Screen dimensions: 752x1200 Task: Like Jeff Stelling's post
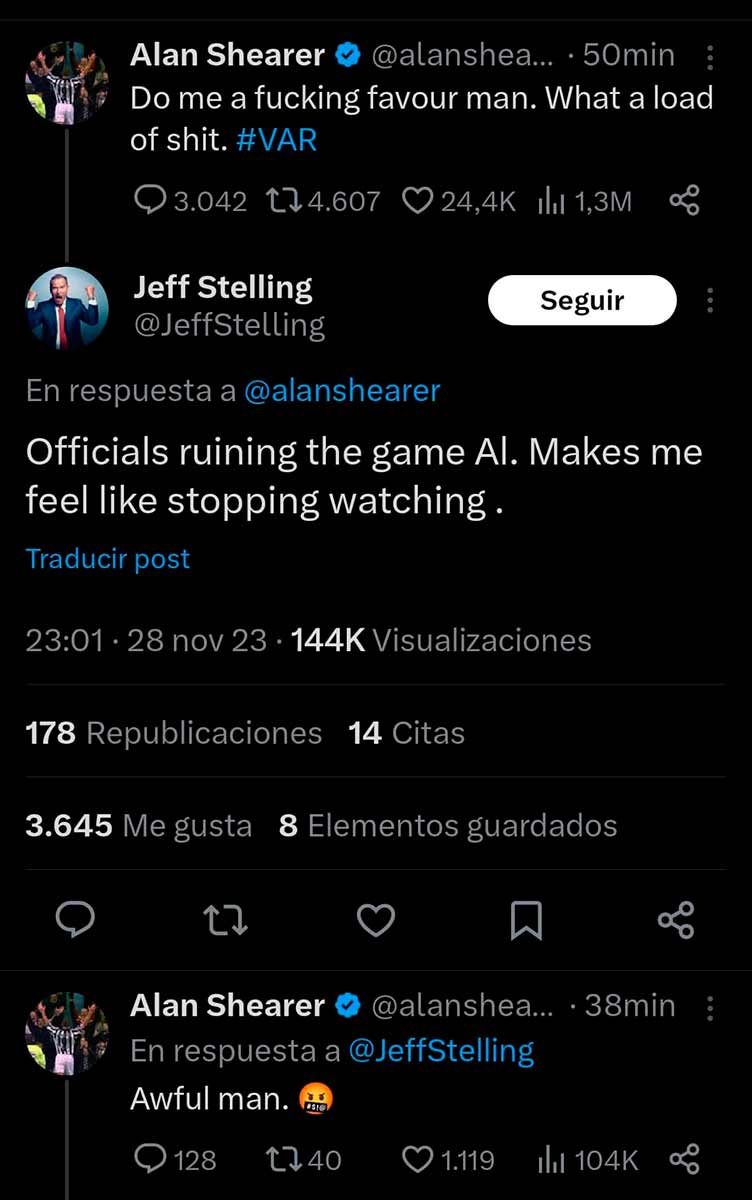(376, 920)
